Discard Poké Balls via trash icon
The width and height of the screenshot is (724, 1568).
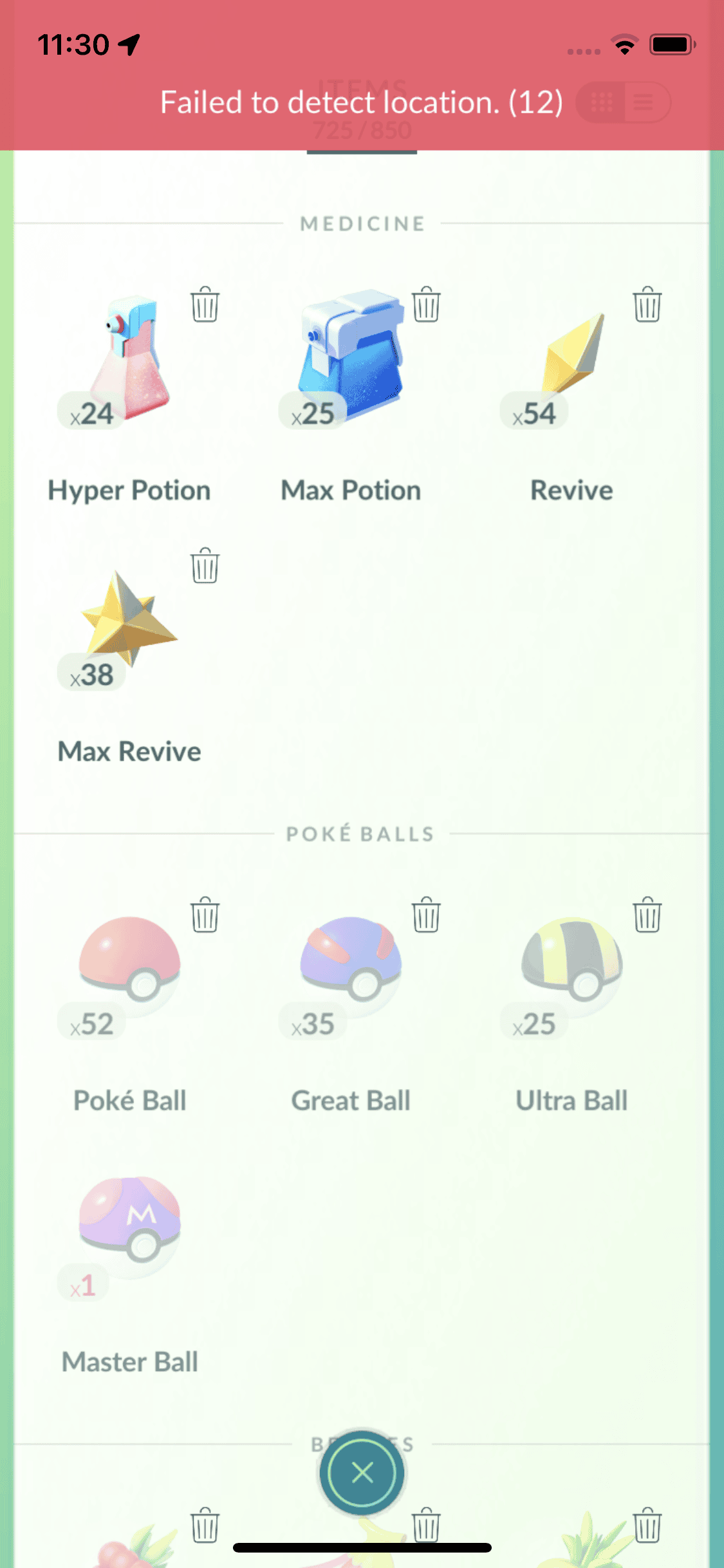tap(205, 915)
